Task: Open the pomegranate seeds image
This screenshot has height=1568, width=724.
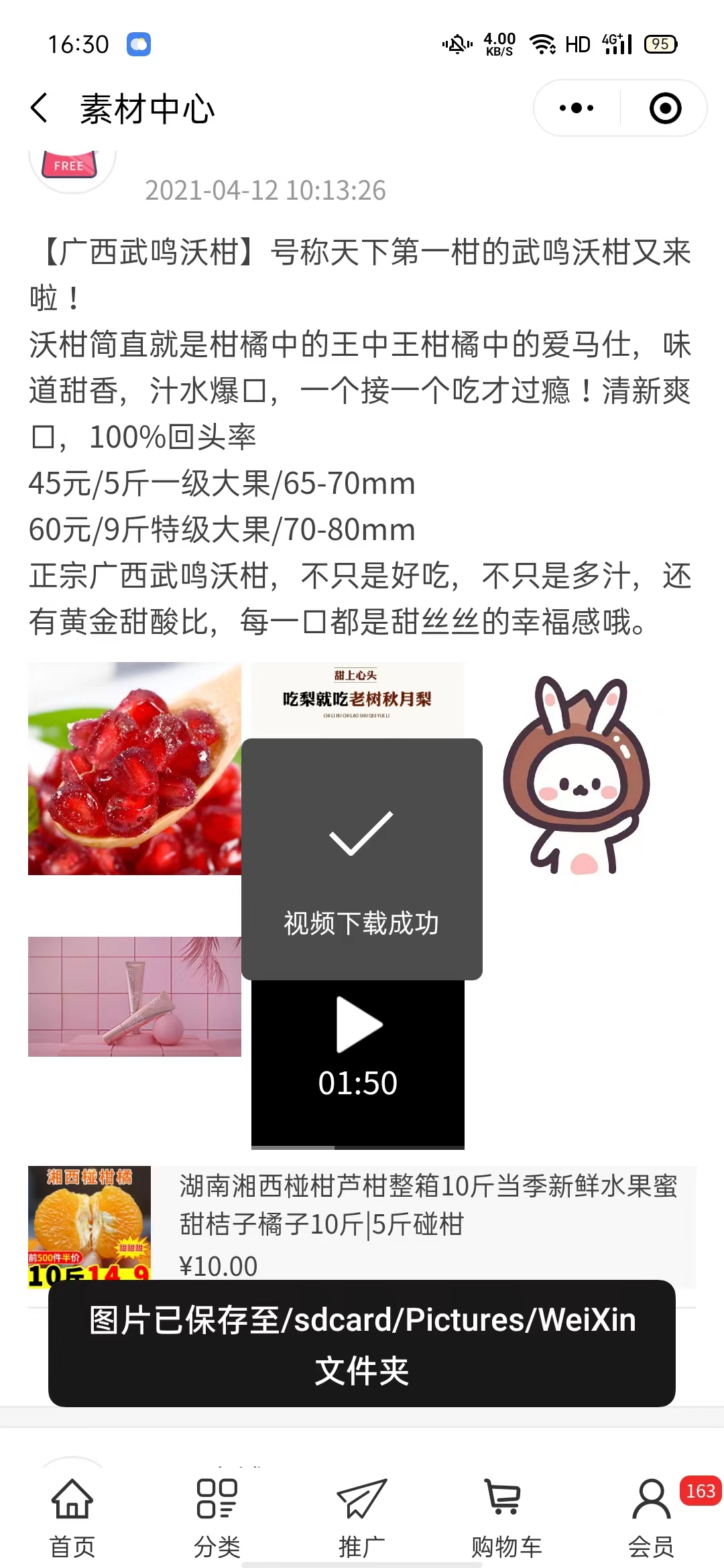Action: 134,768
